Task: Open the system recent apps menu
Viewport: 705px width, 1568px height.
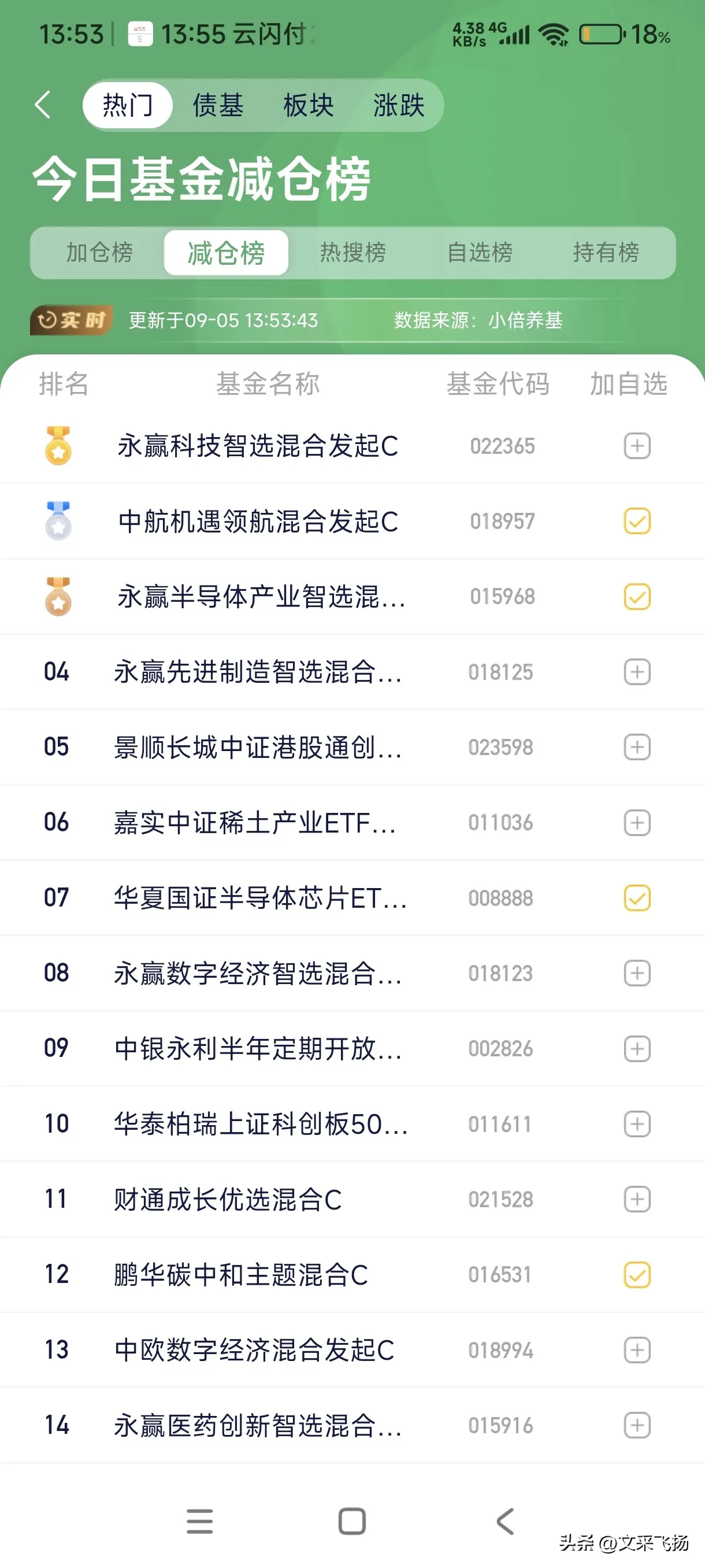Action: pos(199,1521)
